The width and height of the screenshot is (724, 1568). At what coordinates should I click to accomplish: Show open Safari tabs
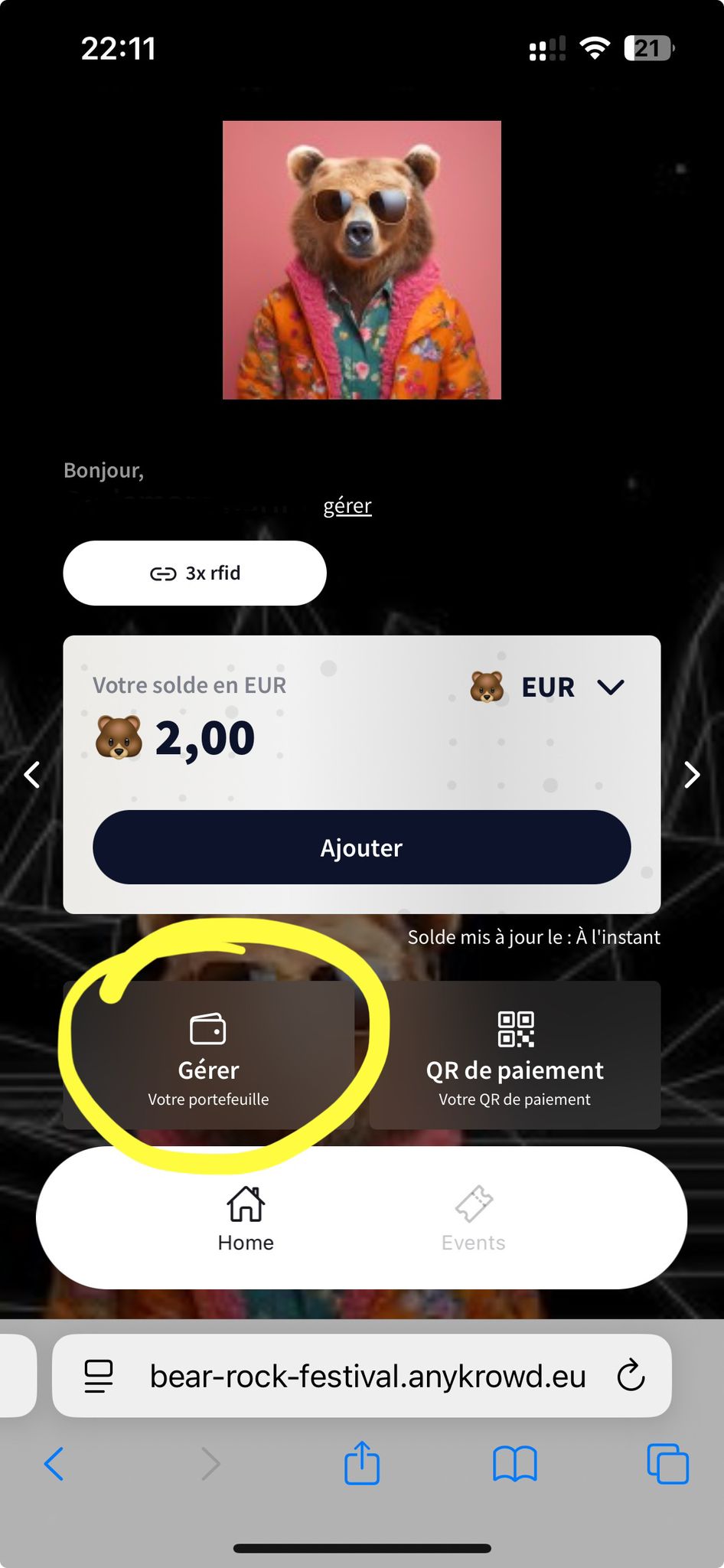point(667,1464)
